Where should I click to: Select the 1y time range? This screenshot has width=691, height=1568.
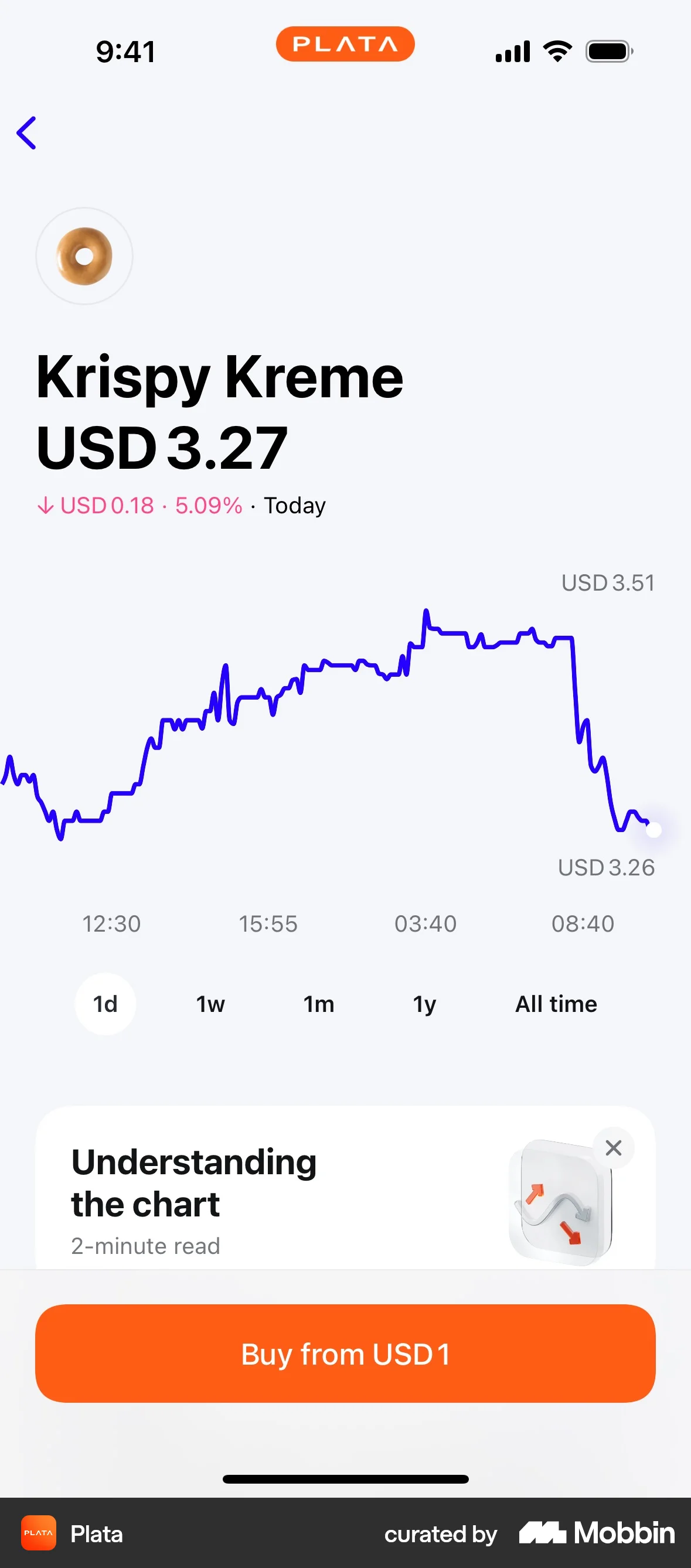[x=424, y=1004]
